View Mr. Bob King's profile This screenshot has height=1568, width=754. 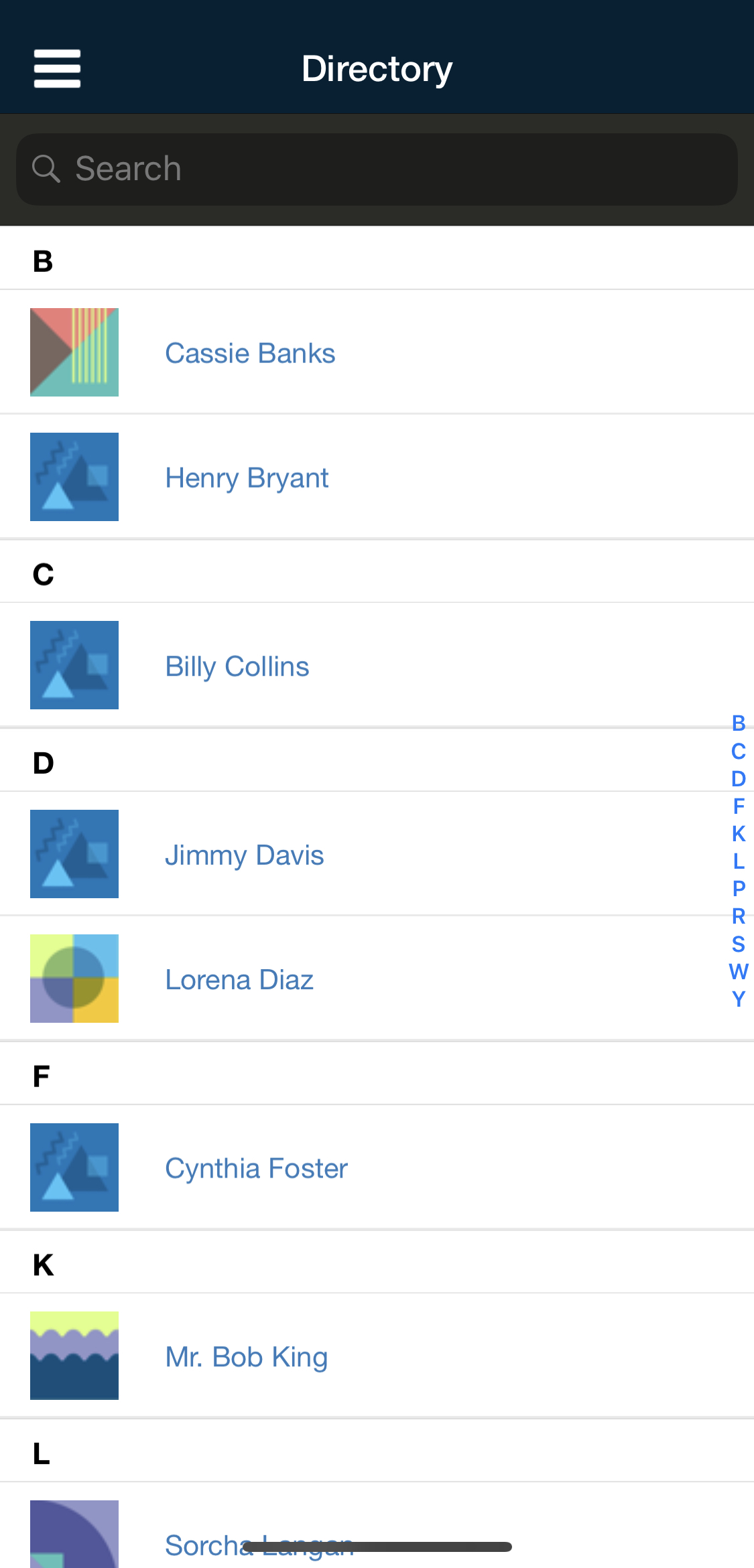click(246, 1357)
